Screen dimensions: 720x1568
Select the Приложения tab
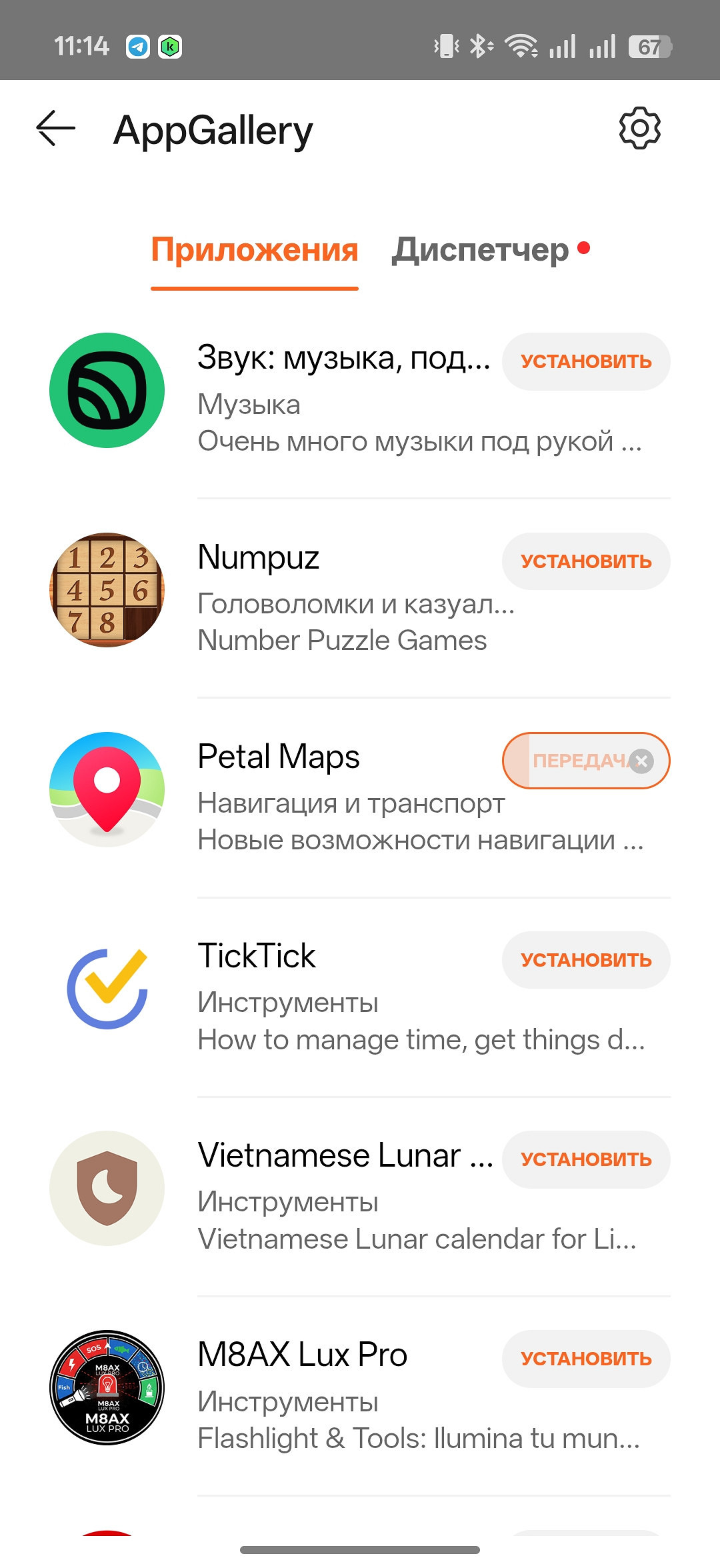click(x=255, y=251)
